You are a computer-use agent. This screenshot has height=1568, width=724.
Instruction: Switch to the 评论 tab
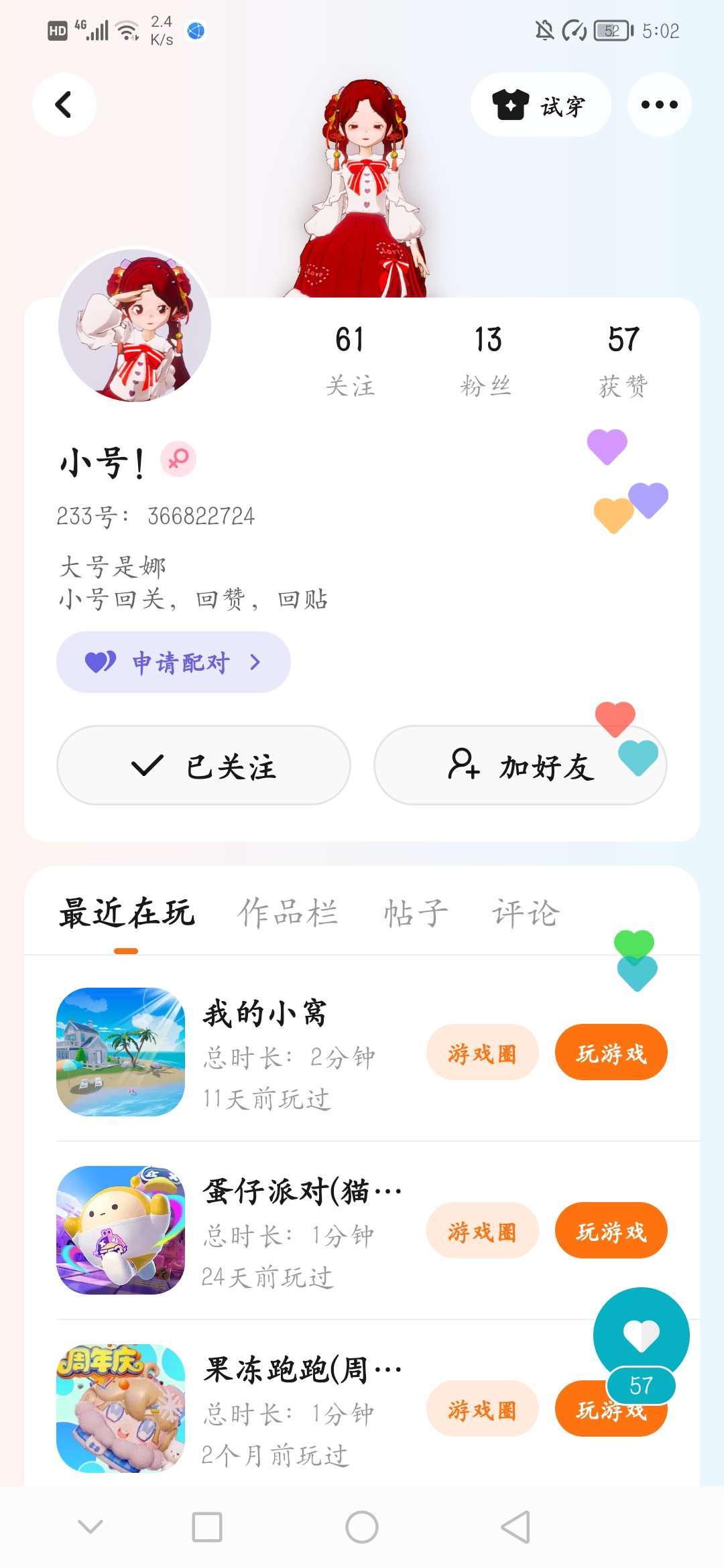pyautogui.click(x=526, y=913)
